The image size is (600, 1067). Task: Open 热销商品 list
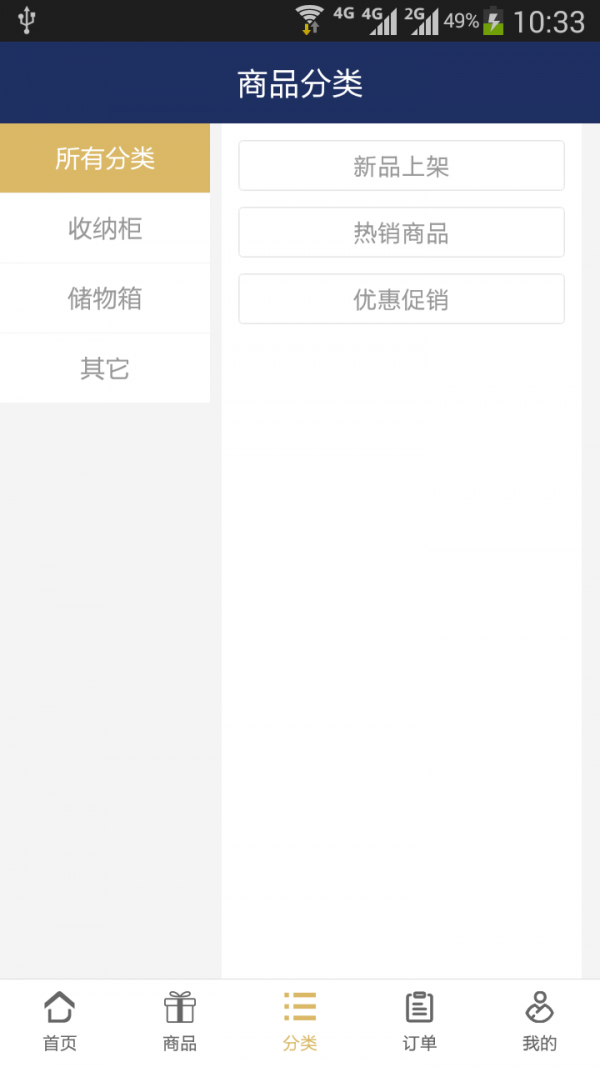[401, 232]
